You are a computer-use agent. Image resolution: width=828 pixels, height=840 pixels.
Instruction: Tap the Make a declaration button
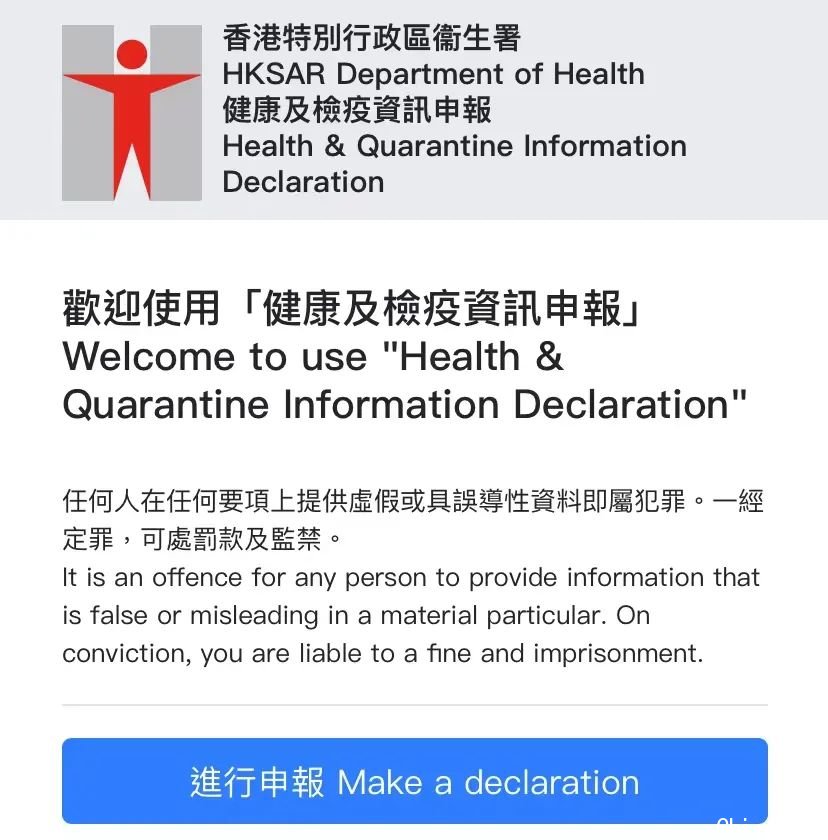pyautogui.click(x=414, y=781)
